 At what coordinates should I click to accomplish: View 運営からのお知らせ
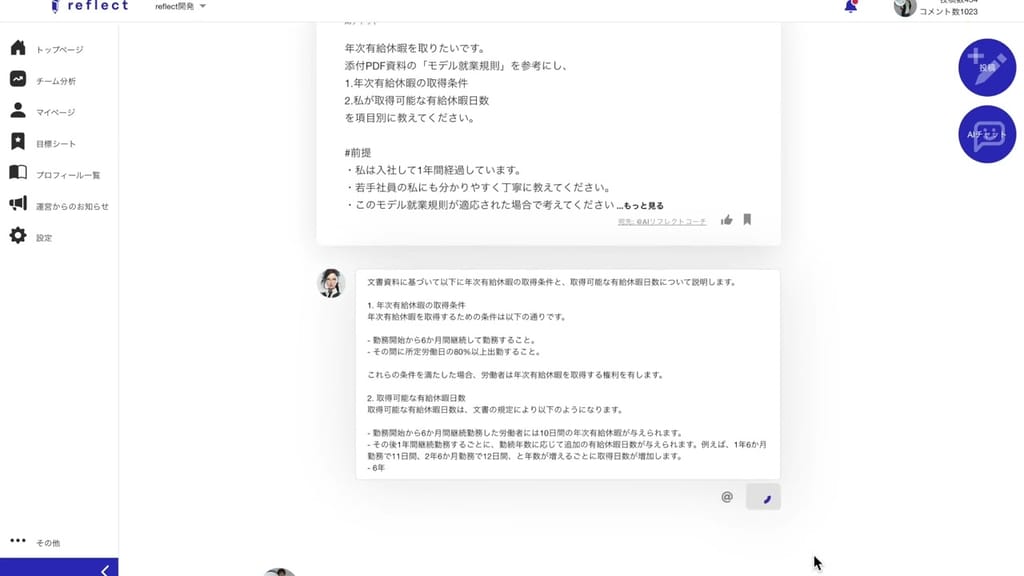(x=71, y=206)
